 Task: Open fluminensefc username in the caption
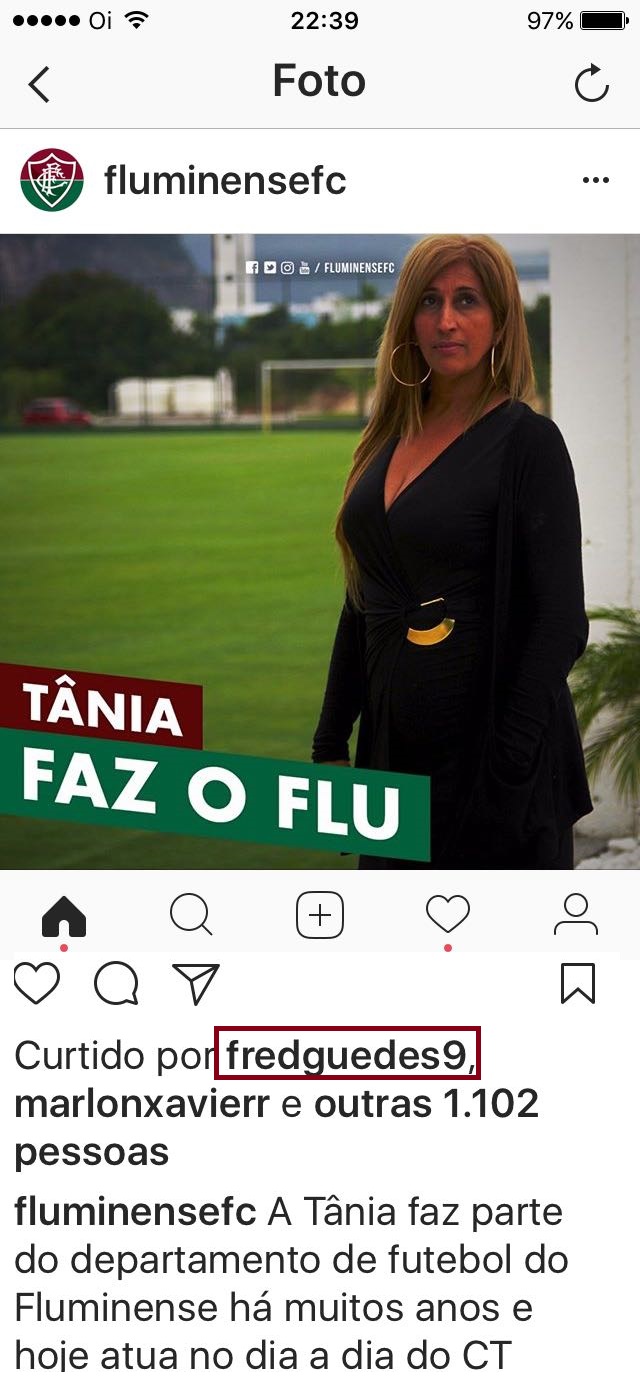coord(135,1211)
